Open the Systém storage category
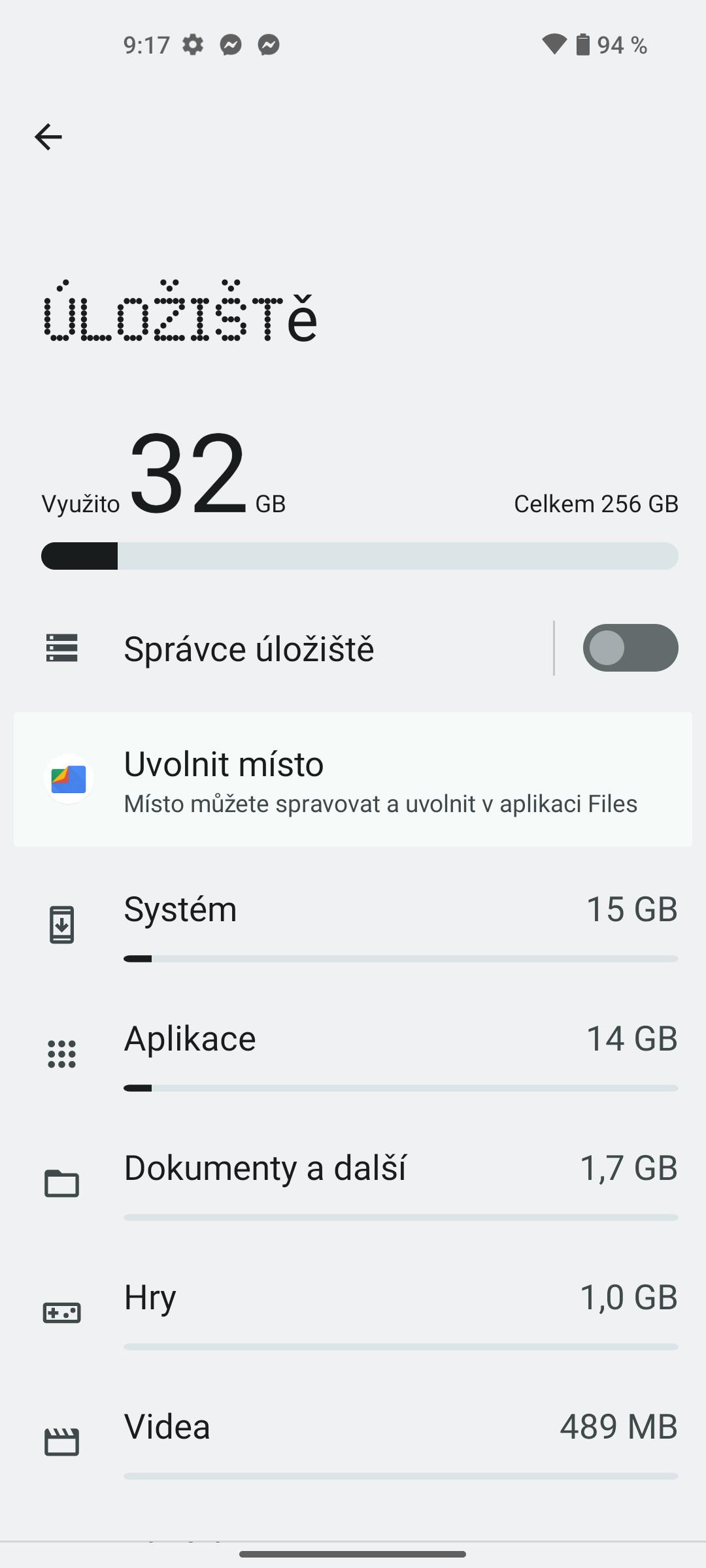This screenshot has height=1568, width=706. (x=353, y=926)
